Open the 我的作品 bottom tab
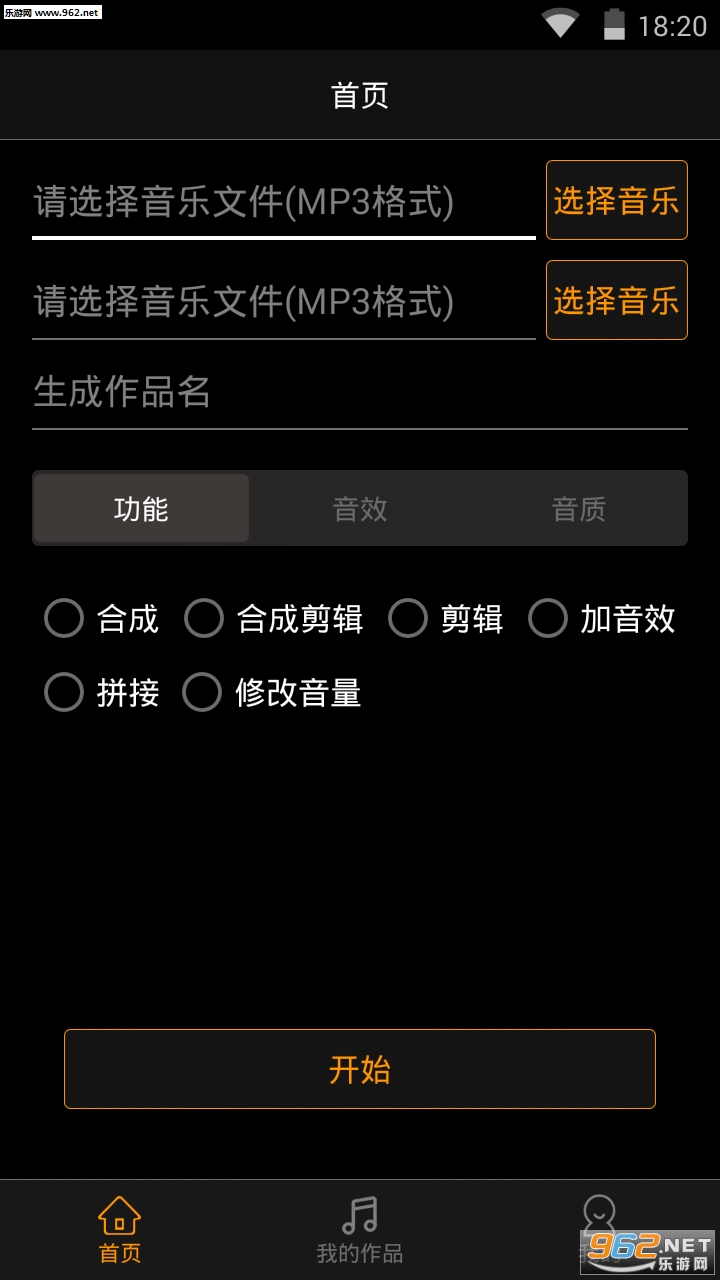Viewport: 720px width, 1280px height. (x=360, y=1230)
